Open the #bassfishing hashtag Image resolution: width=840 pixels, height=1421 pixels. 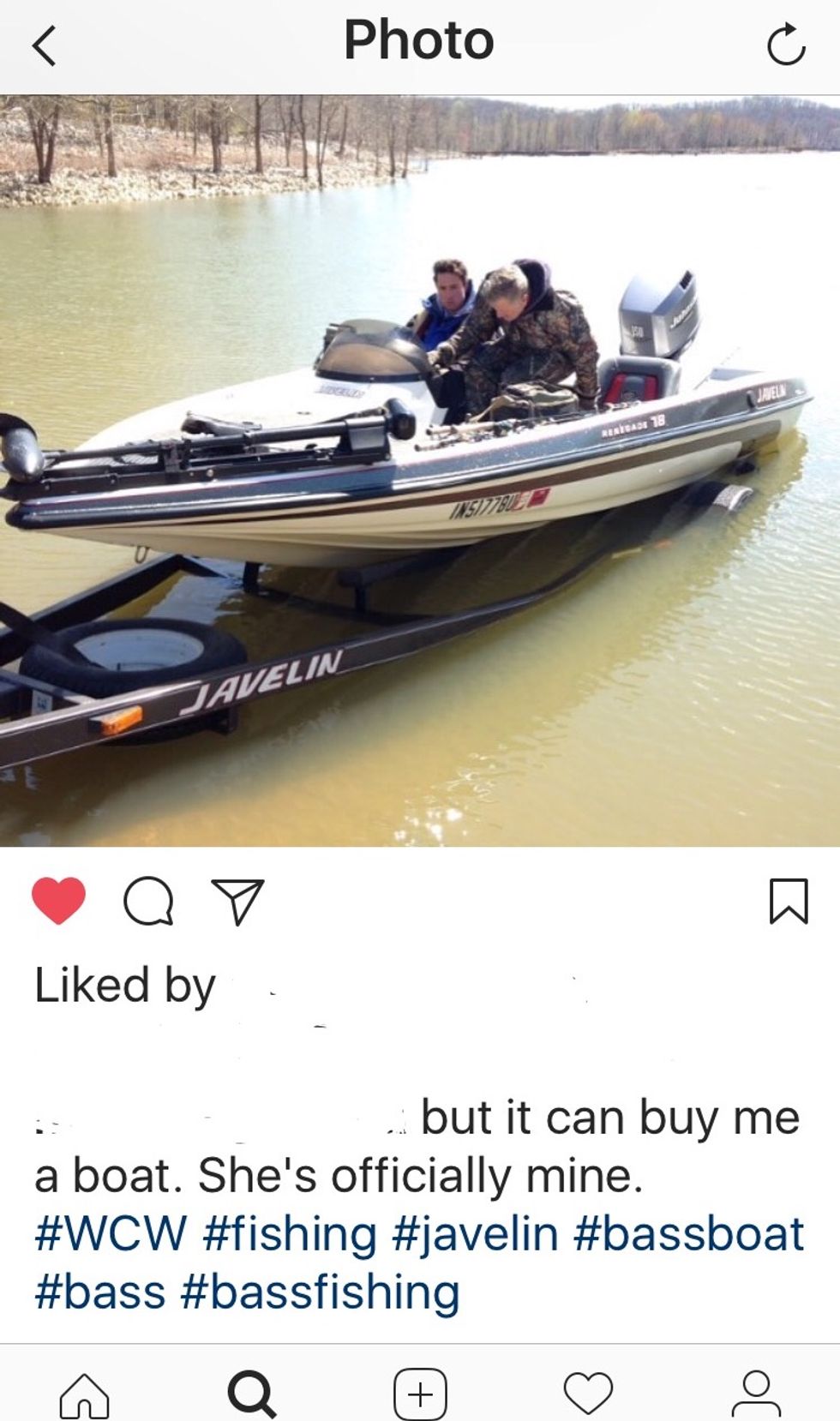click(321, 1292)
